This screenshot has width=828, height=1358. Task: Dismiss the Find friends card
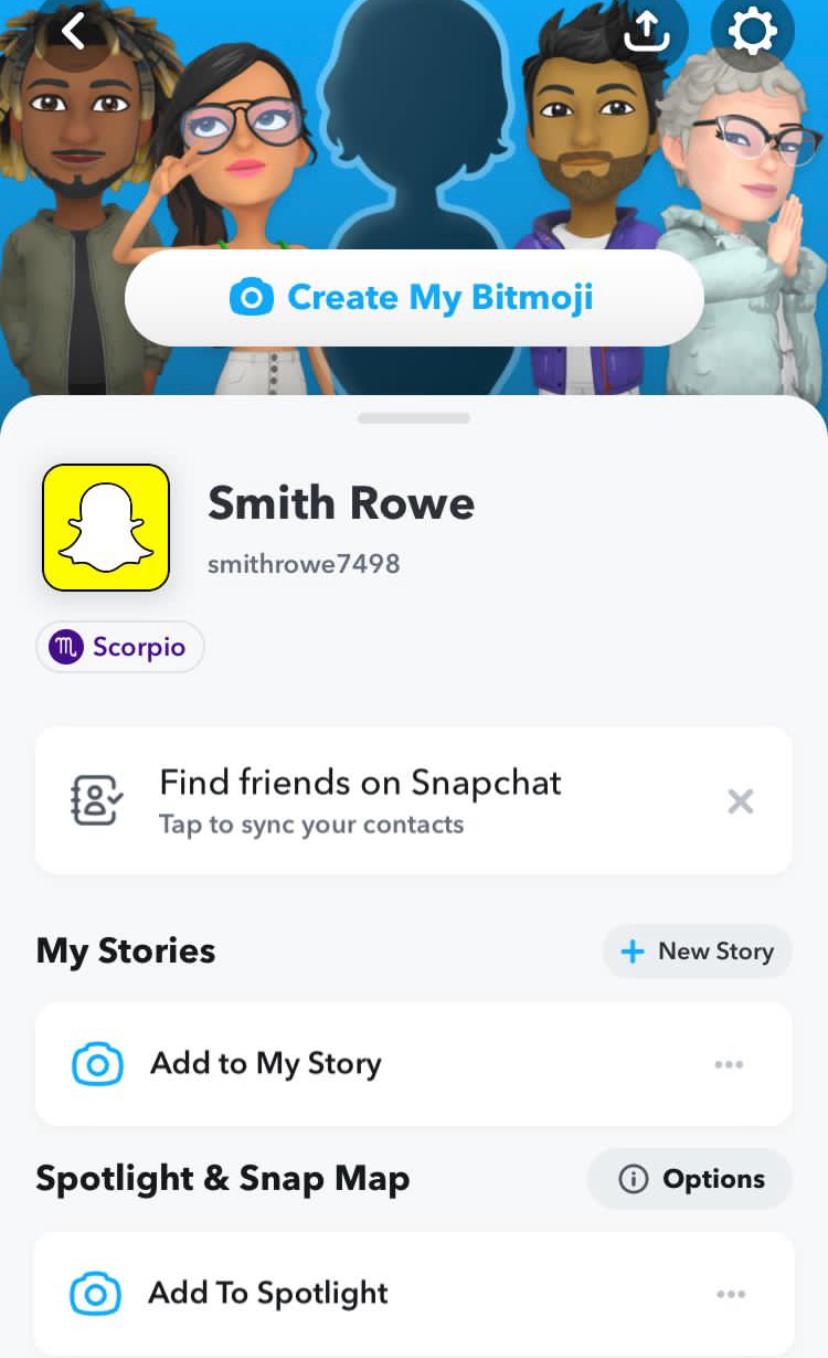click(740, 801)
